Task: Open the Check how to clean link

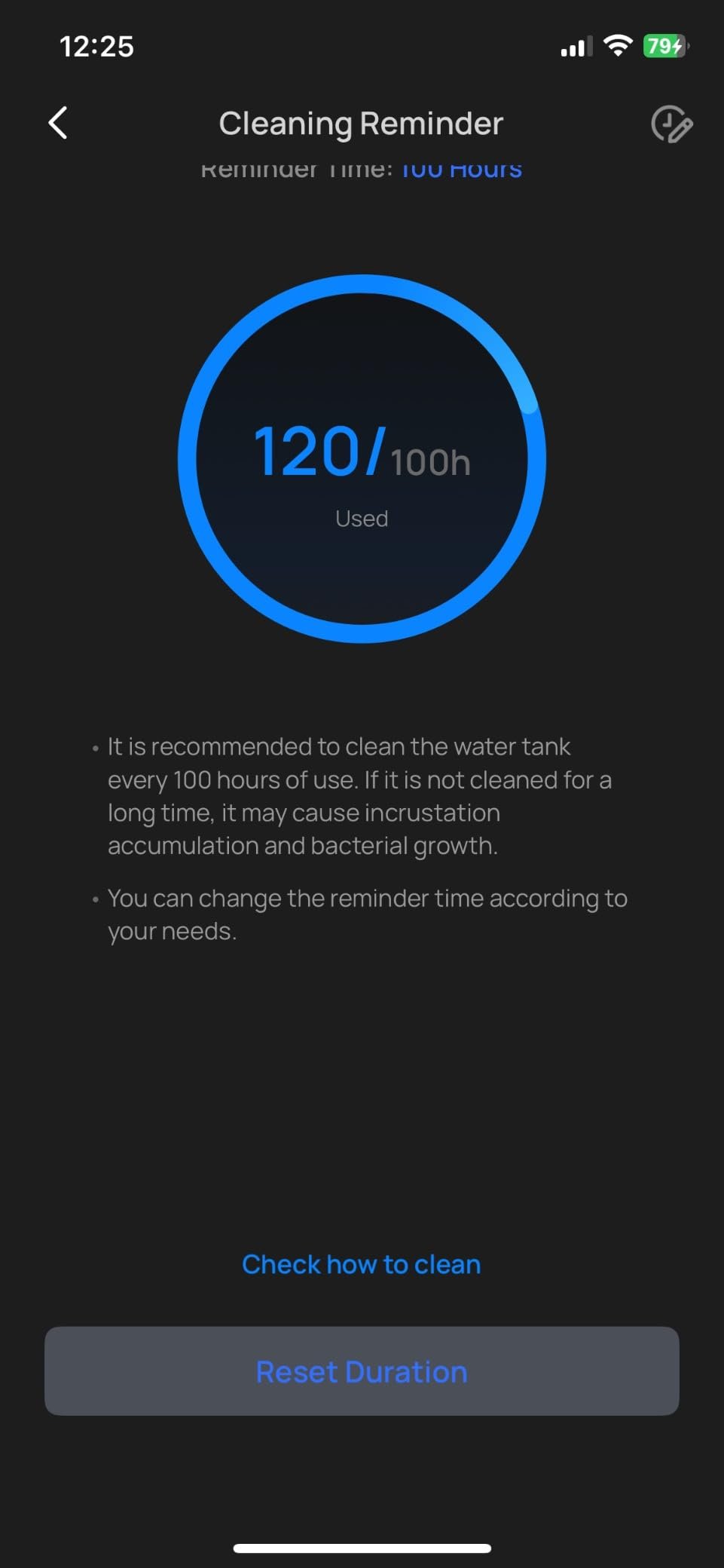Action: (361, 1264)
